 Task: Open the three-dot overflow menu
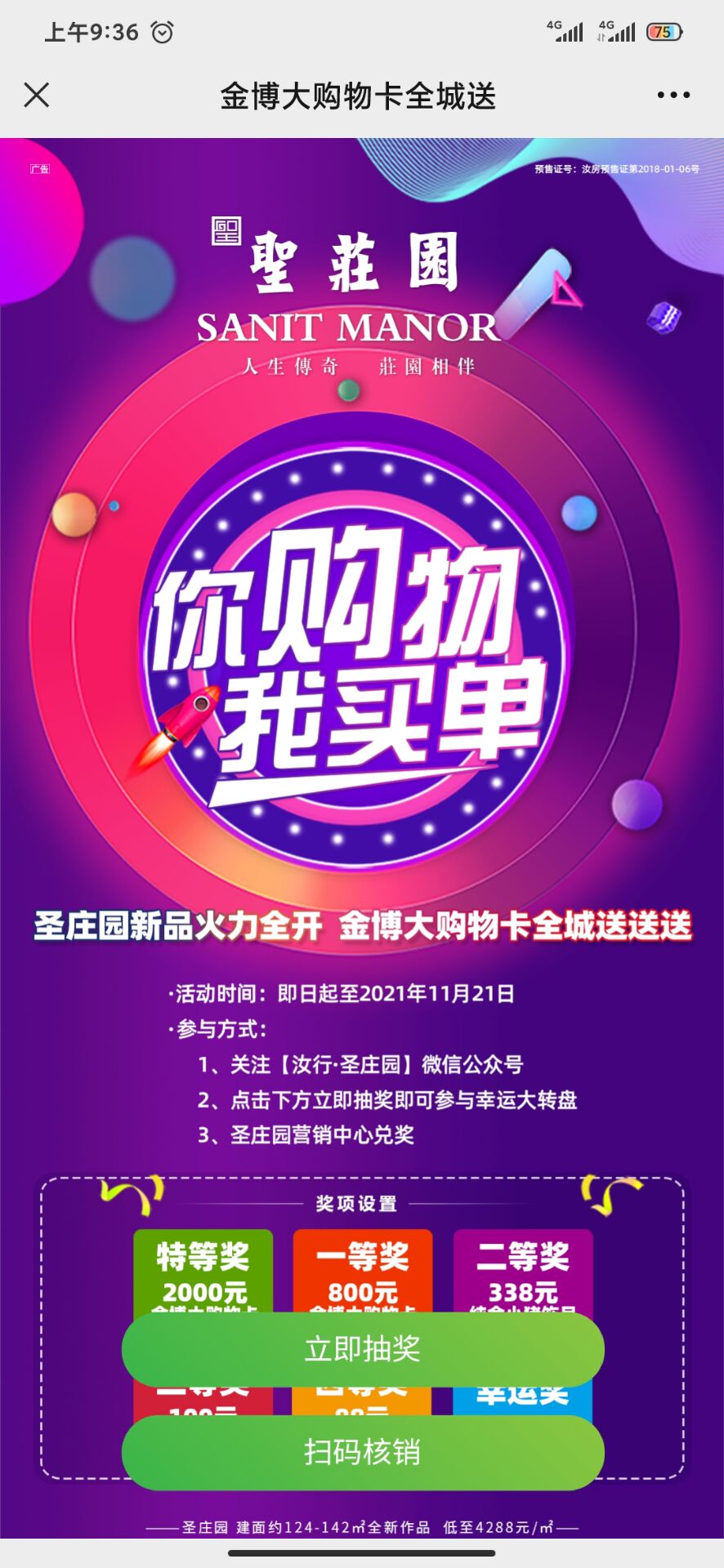pyautogui.click(x=673, y=96)
